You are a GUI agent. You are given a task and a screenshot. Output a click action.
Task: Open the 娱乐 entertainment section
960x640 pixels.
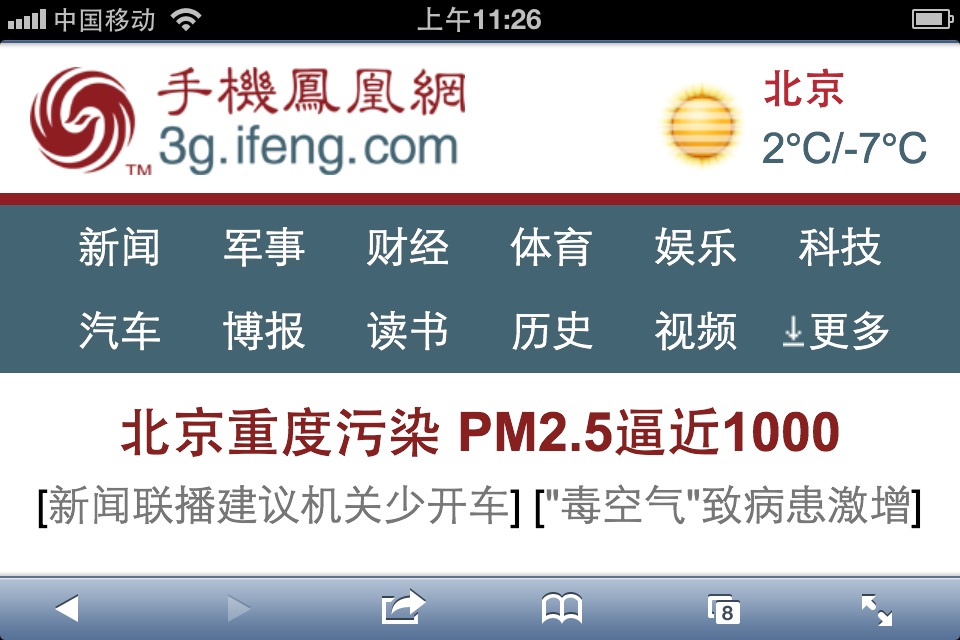click(x=696, y=248)
